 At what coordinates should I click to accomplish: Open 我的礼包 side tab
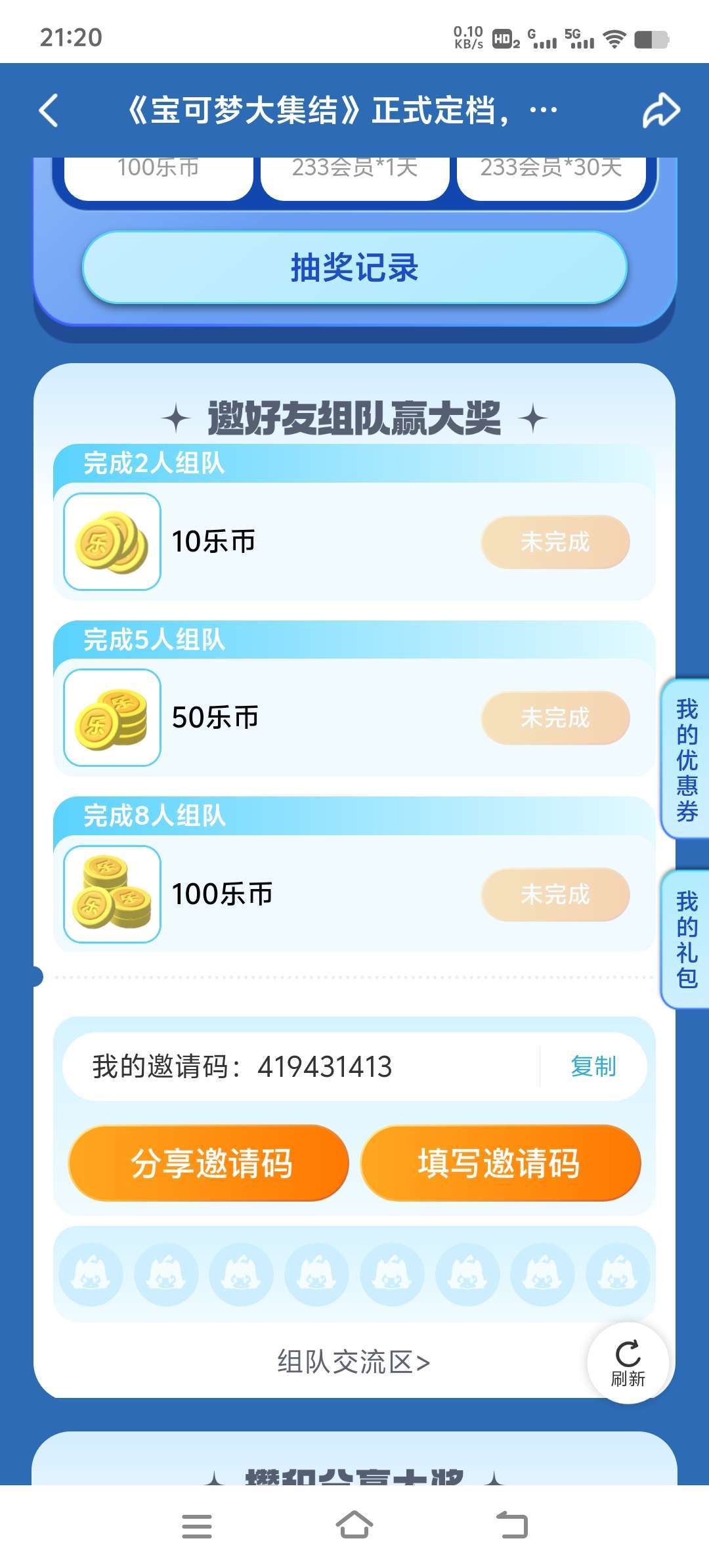point(686,939)
